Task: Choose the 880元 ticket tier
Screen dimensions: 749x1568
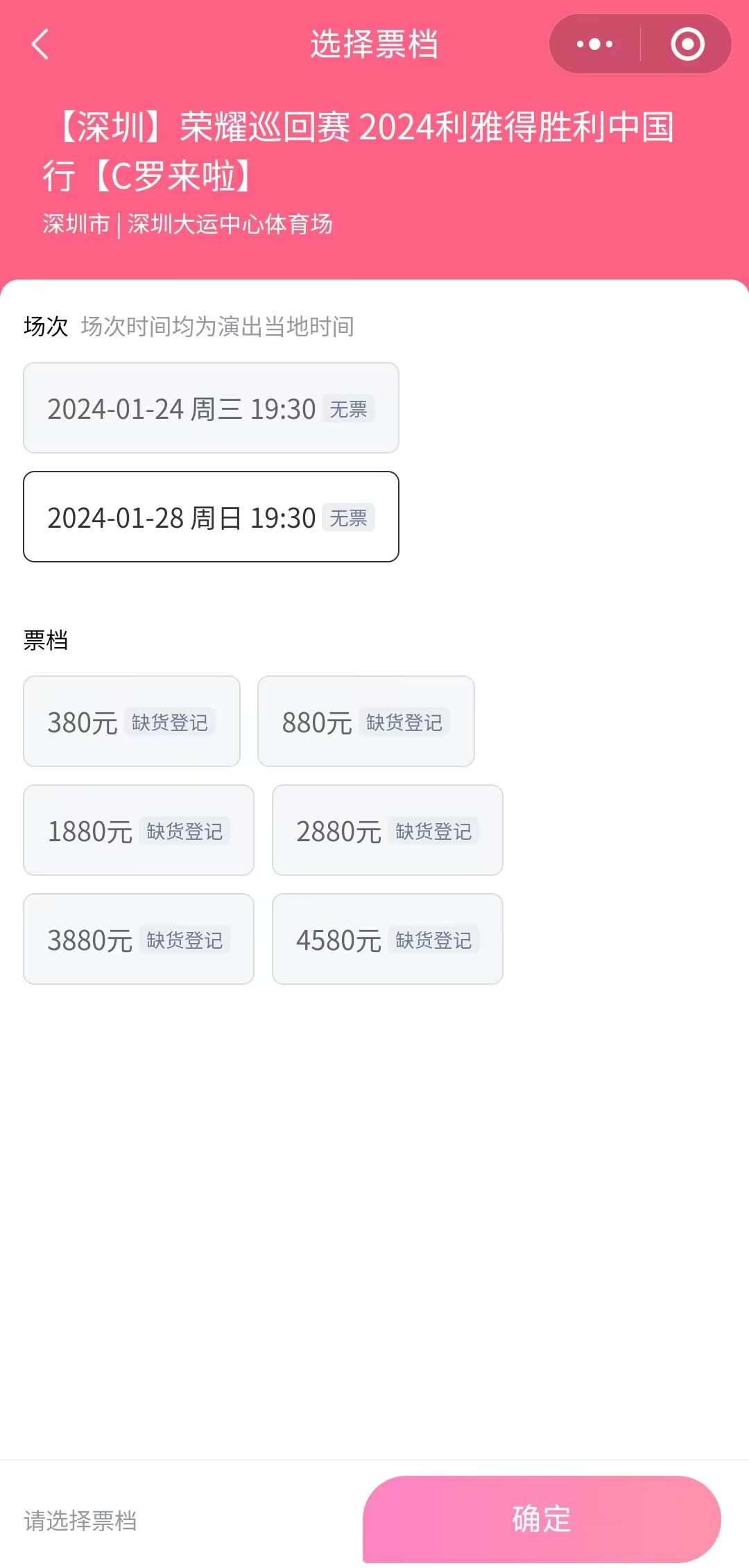Action: 365,721
